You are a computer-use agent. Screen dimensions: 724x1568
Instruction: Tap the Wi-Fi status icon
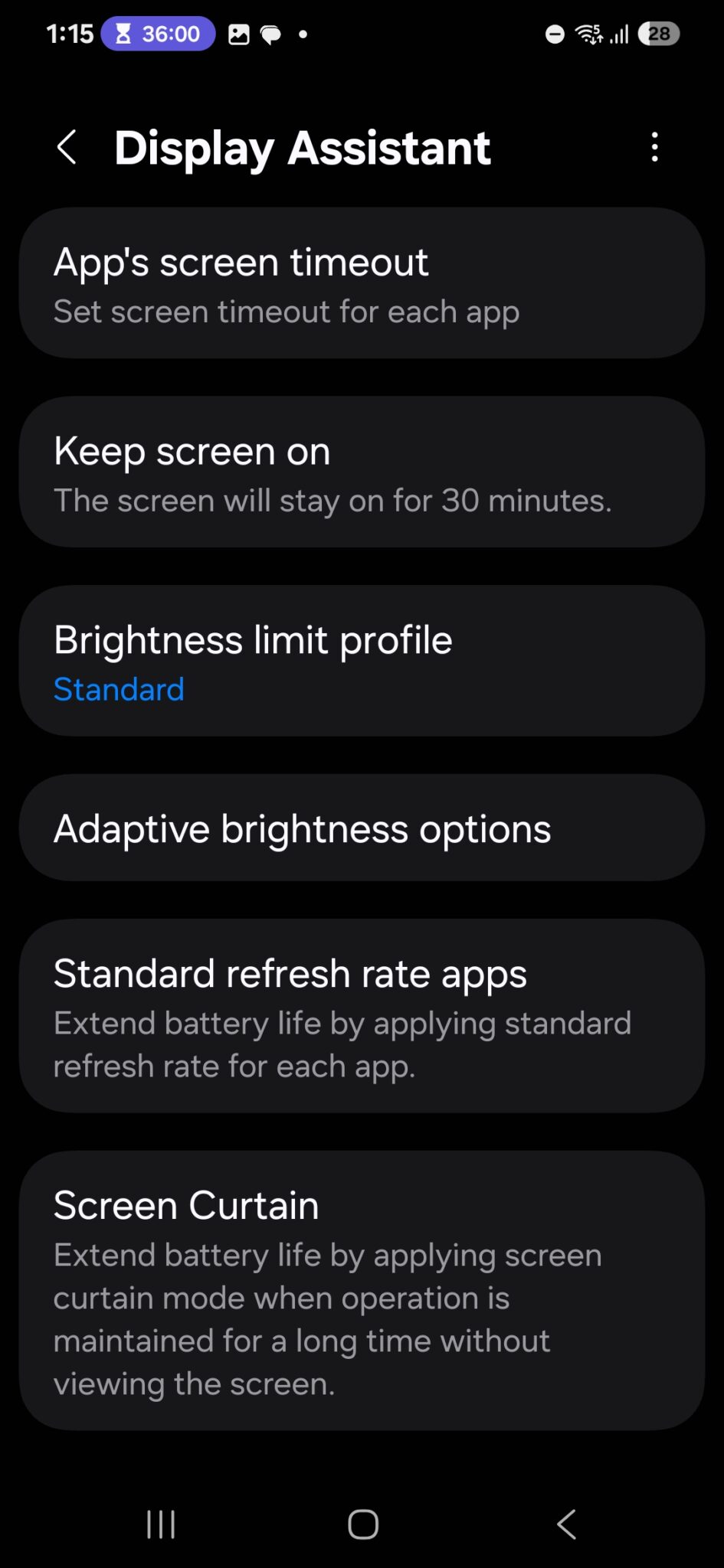click(588, 34)
